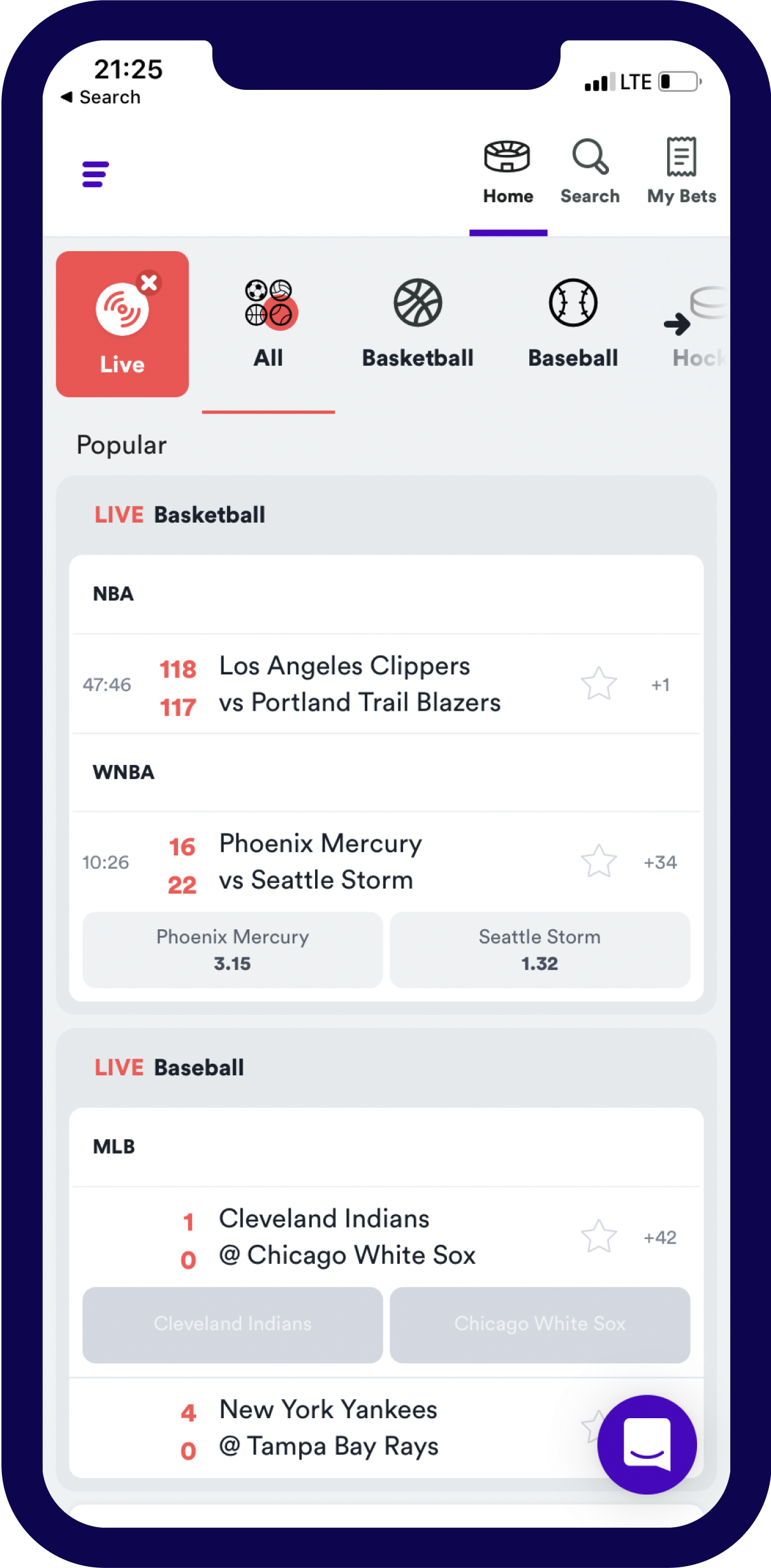771x1568 pixels.
Task: Favorite the Clippers vs Trail Blazers game
Action: (x=599, y=684)
